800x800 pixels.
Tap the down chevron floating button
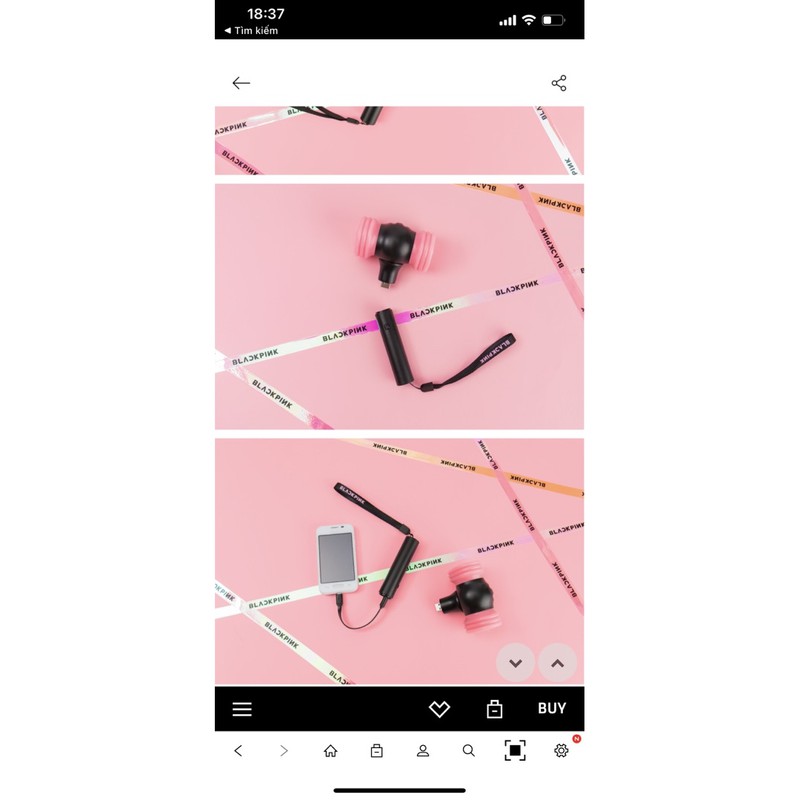(515, 662)
